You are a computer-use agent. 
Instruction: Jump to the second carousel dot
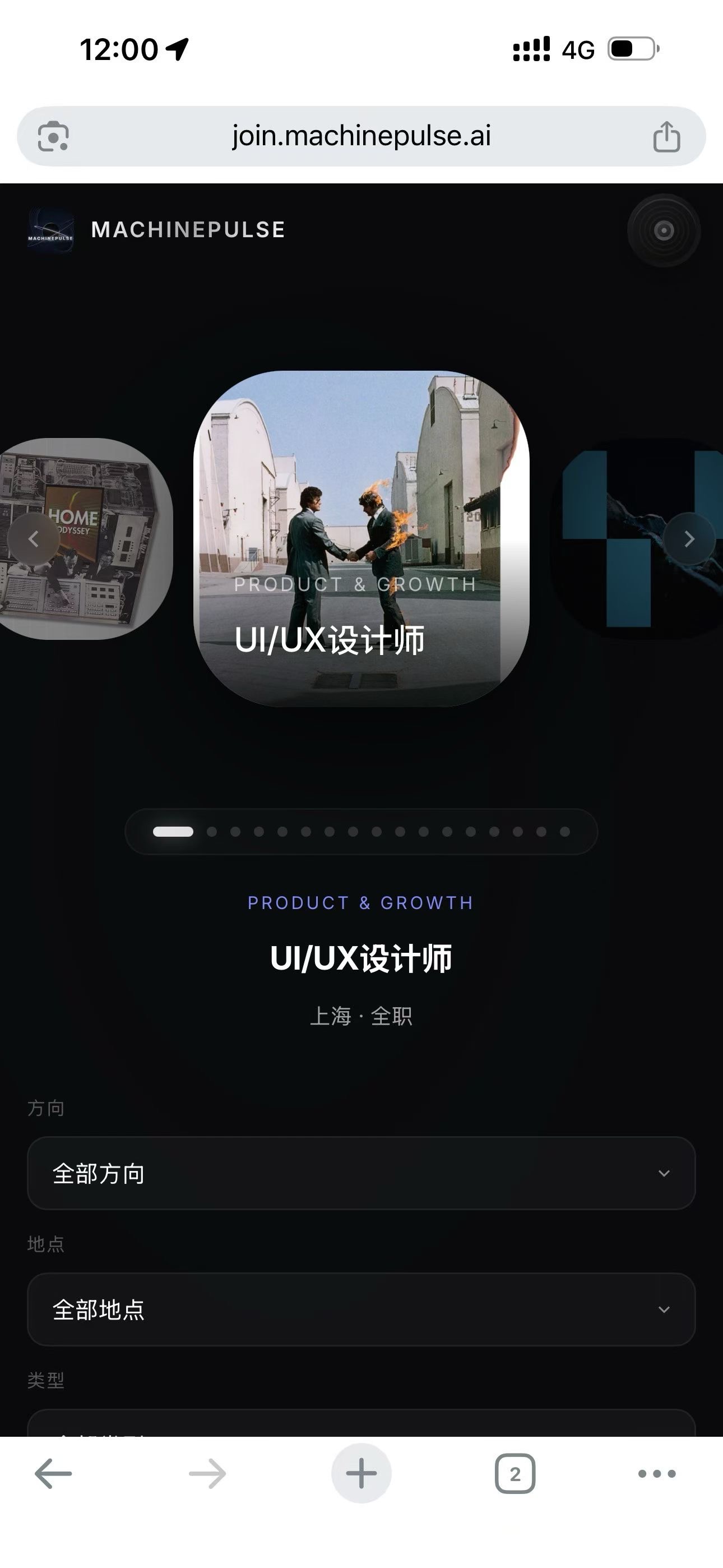(212, 832)
